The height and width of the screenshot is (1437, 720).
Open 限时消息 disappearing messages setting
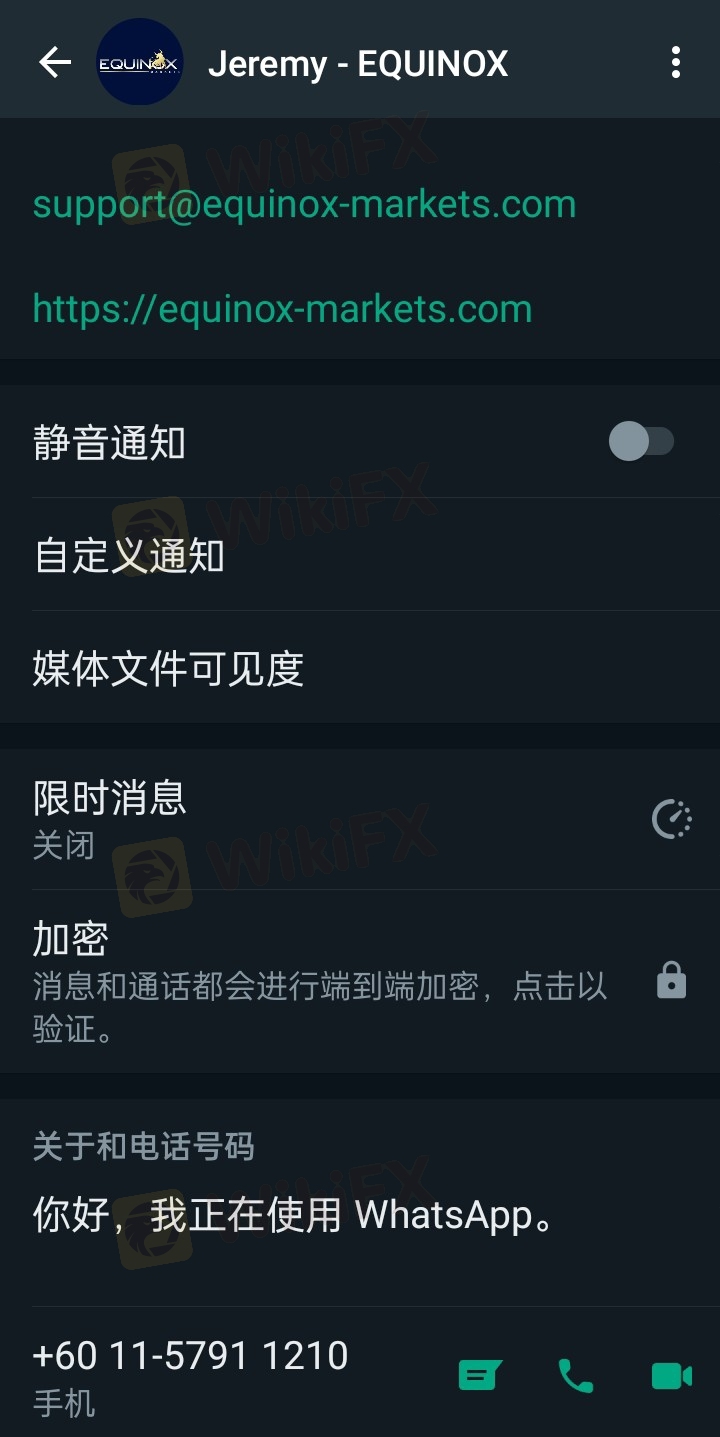tap(360, 818)
